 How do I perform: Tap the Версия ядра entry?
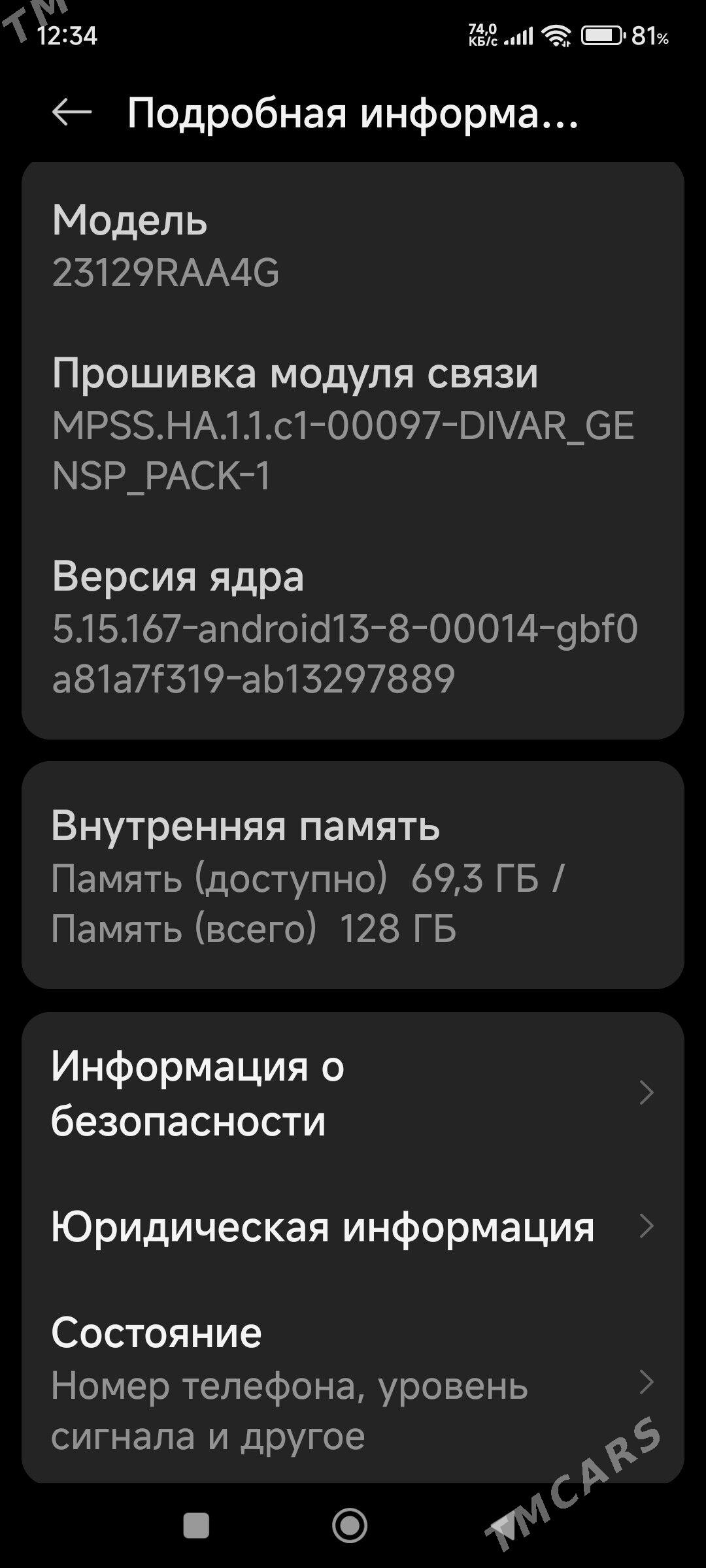coord(353,627)
